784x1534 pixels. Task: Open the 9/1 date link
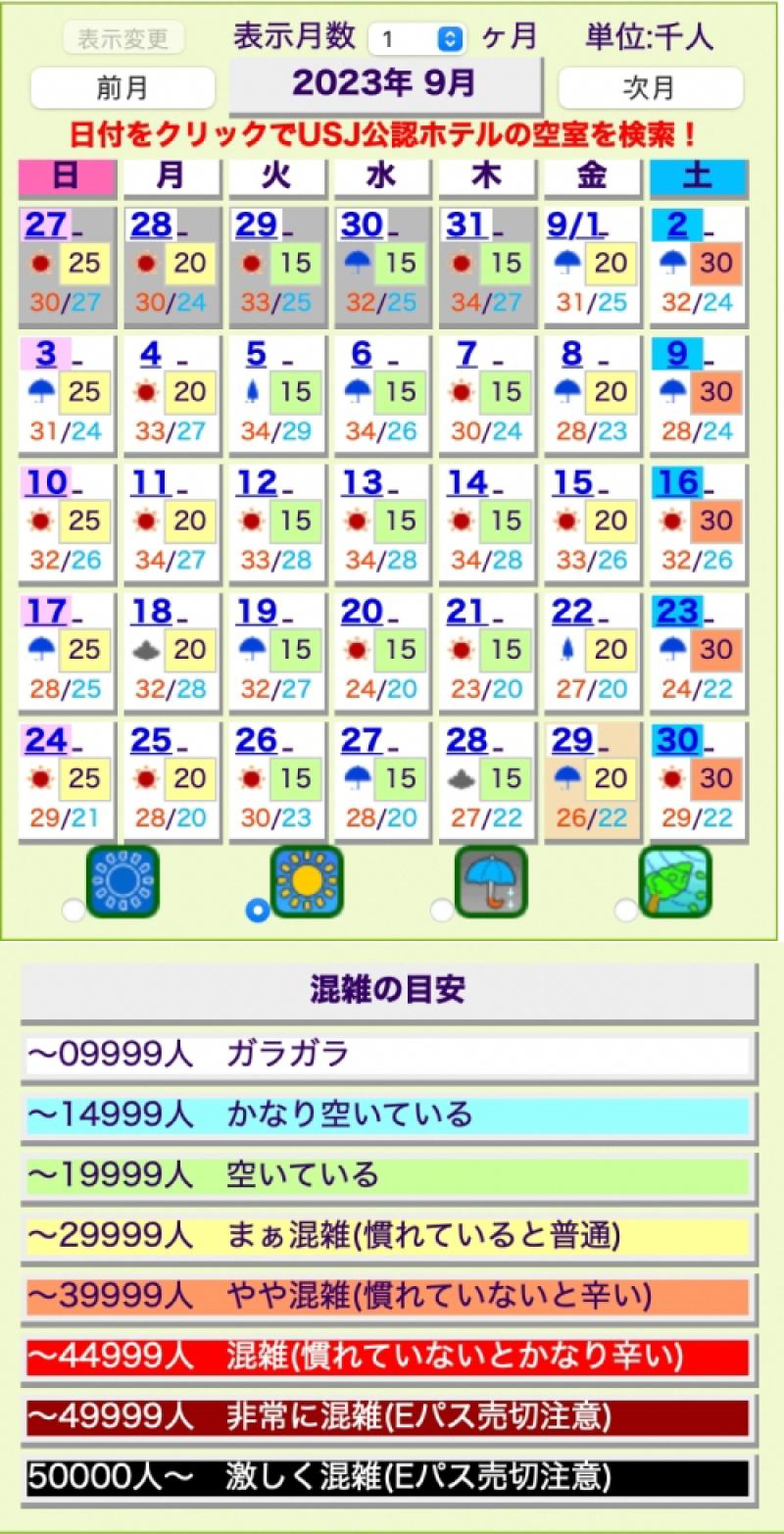pyautogui.click(x=574, y=226)
